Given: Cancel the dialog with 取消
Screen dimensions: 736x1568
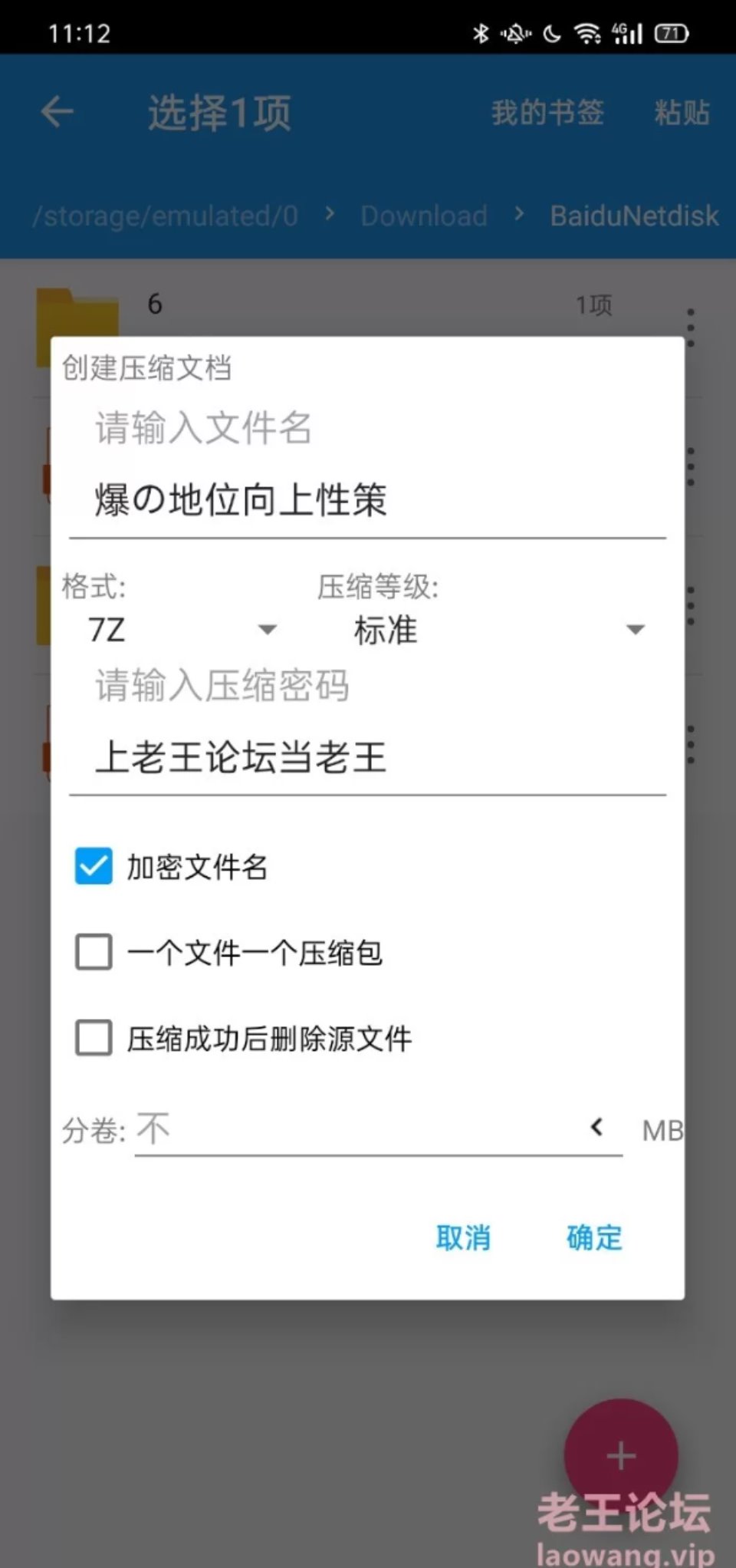Looking at the screenshot, I should (463, 1237).
